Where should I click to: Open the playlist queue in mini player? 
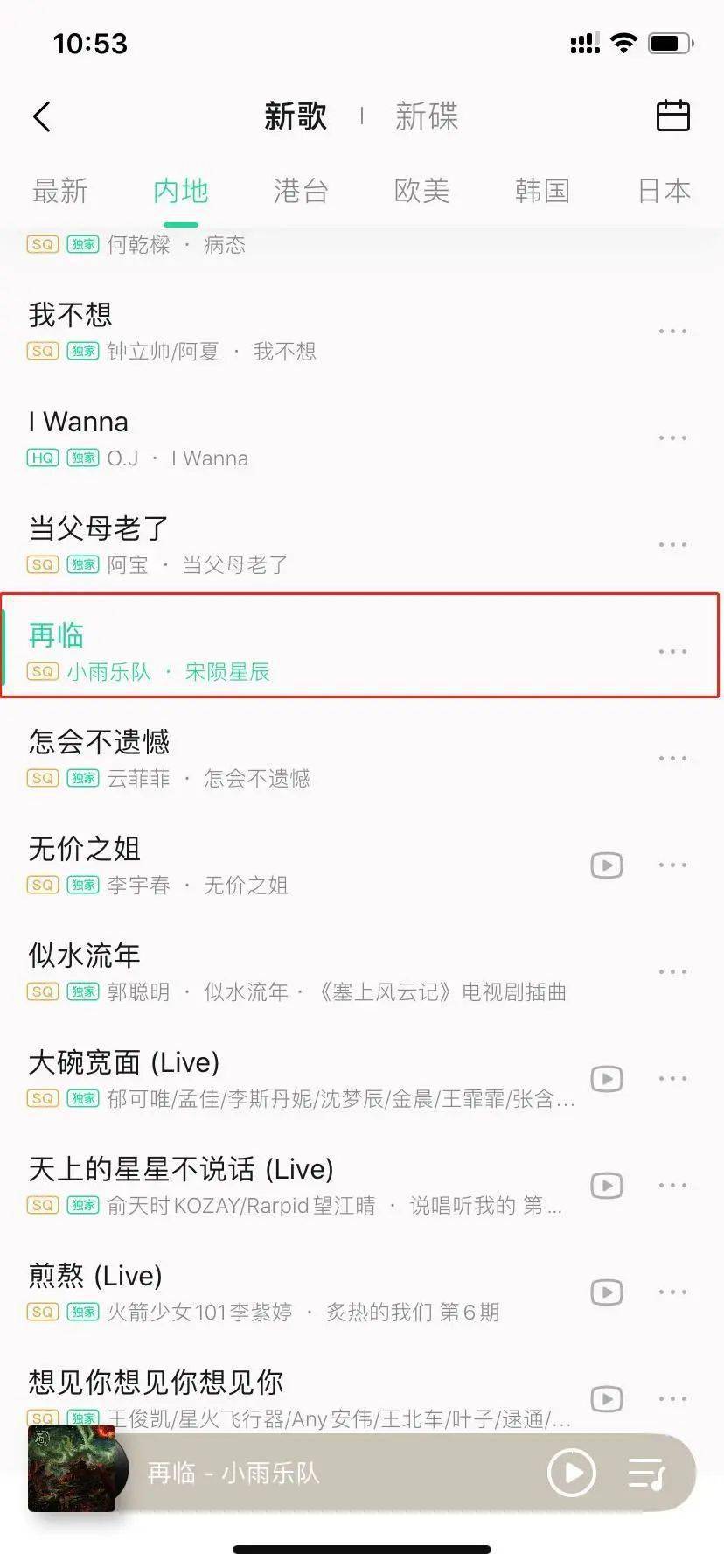click(647, 1473)
